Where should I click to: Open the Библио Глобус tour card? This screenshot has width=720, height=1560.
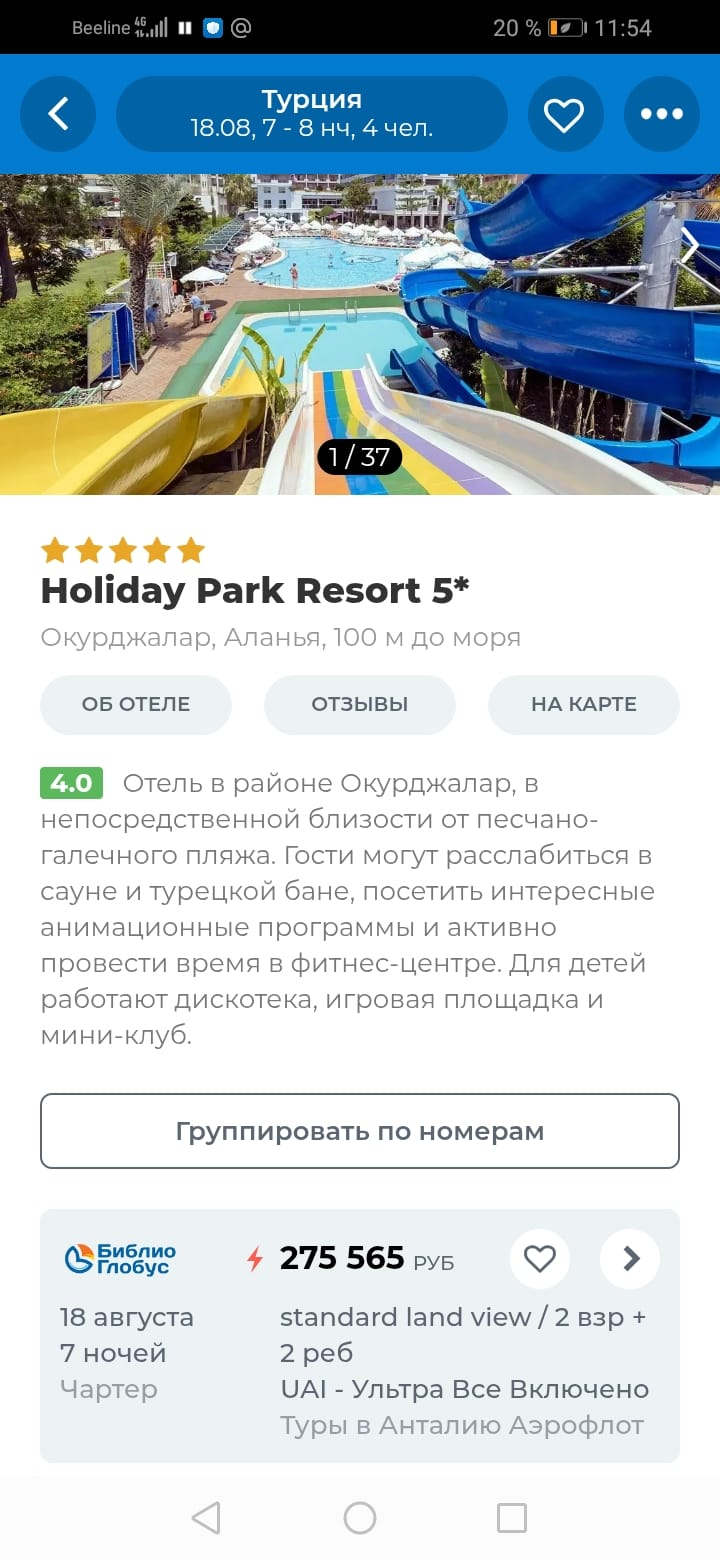(x=360, y=1336)
